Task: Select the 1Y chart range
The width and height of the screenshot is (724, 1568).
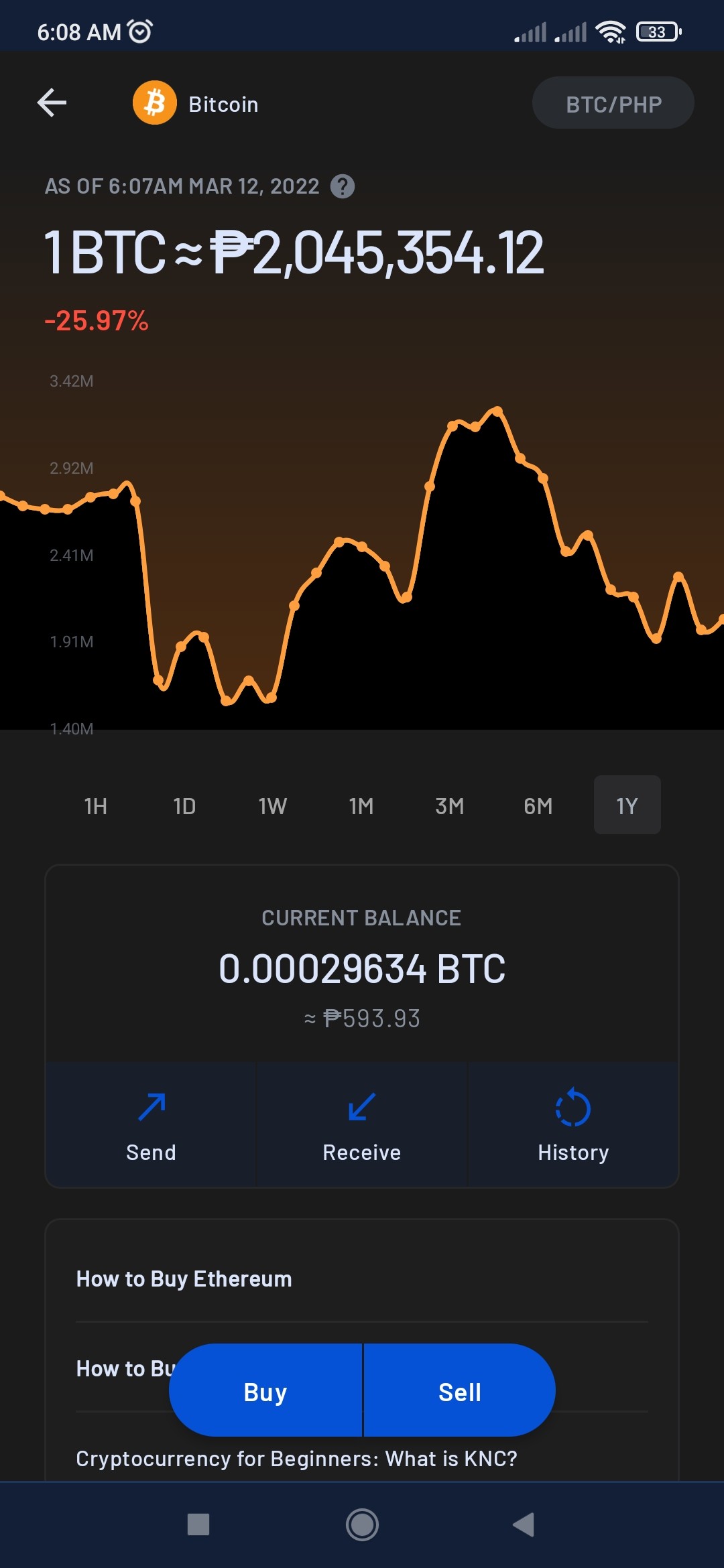Action: click(x=627, y=805)
